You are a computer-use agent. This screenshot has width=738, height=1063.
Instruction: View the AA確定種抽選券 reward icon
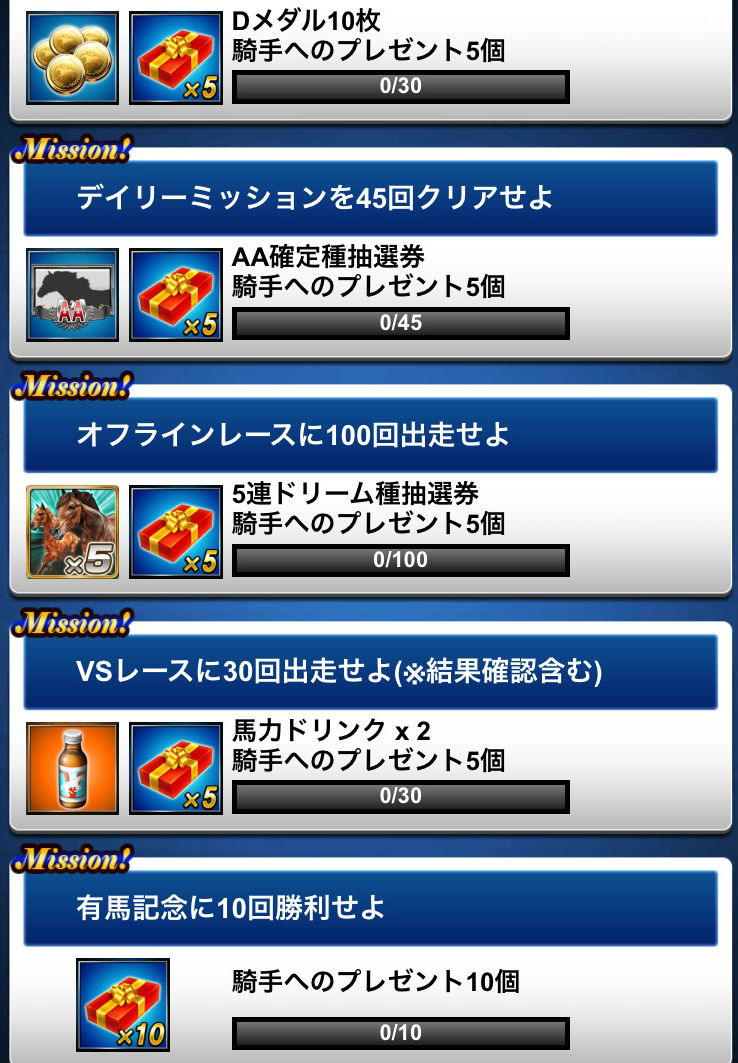(x=72, y=295)
